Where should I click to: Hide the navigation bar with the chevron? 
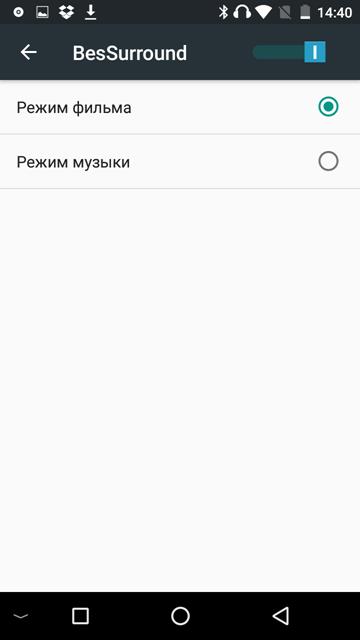pyautogui.click(x=21, y=616)
